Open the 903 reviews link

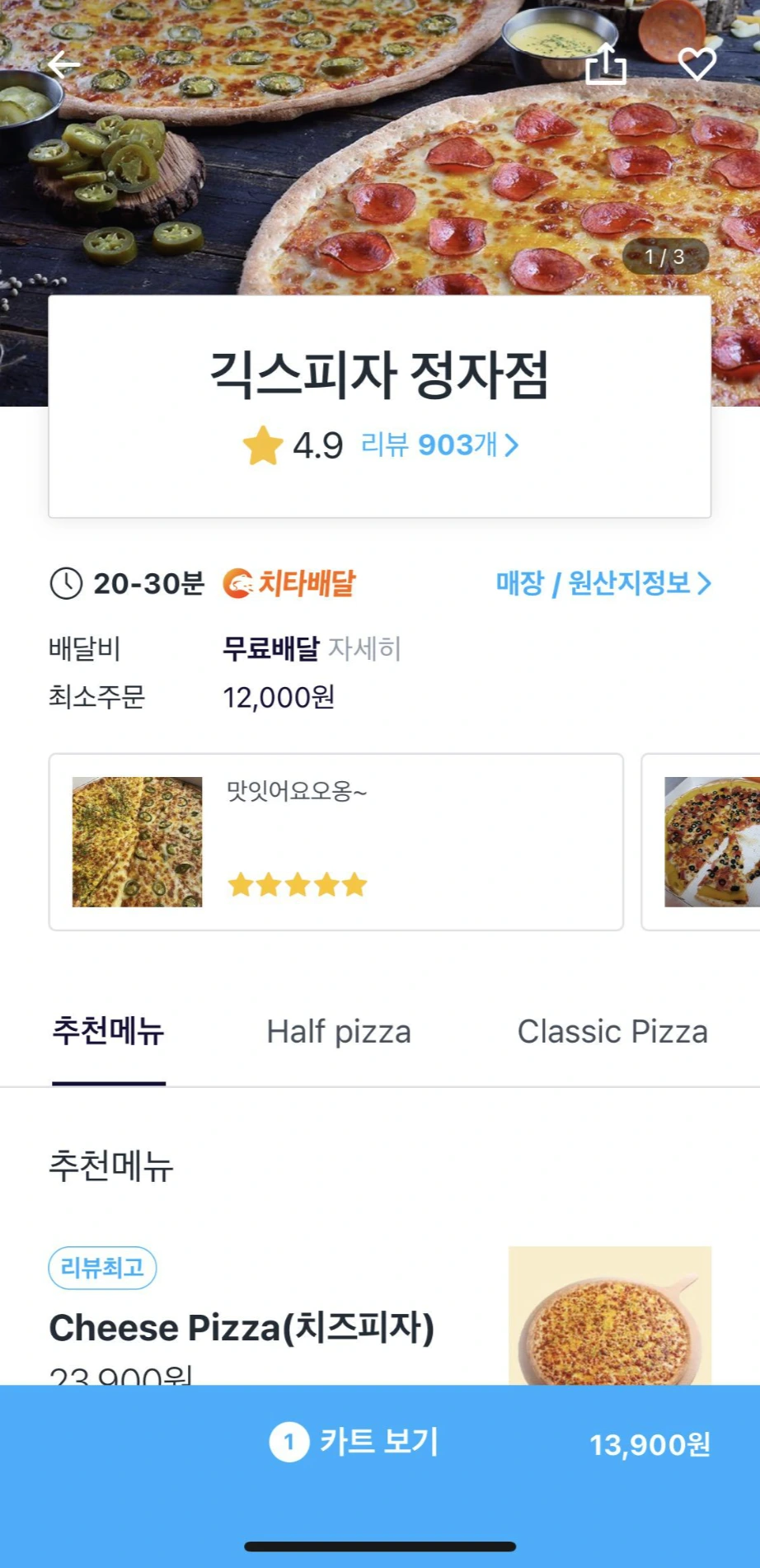point(439,445)
